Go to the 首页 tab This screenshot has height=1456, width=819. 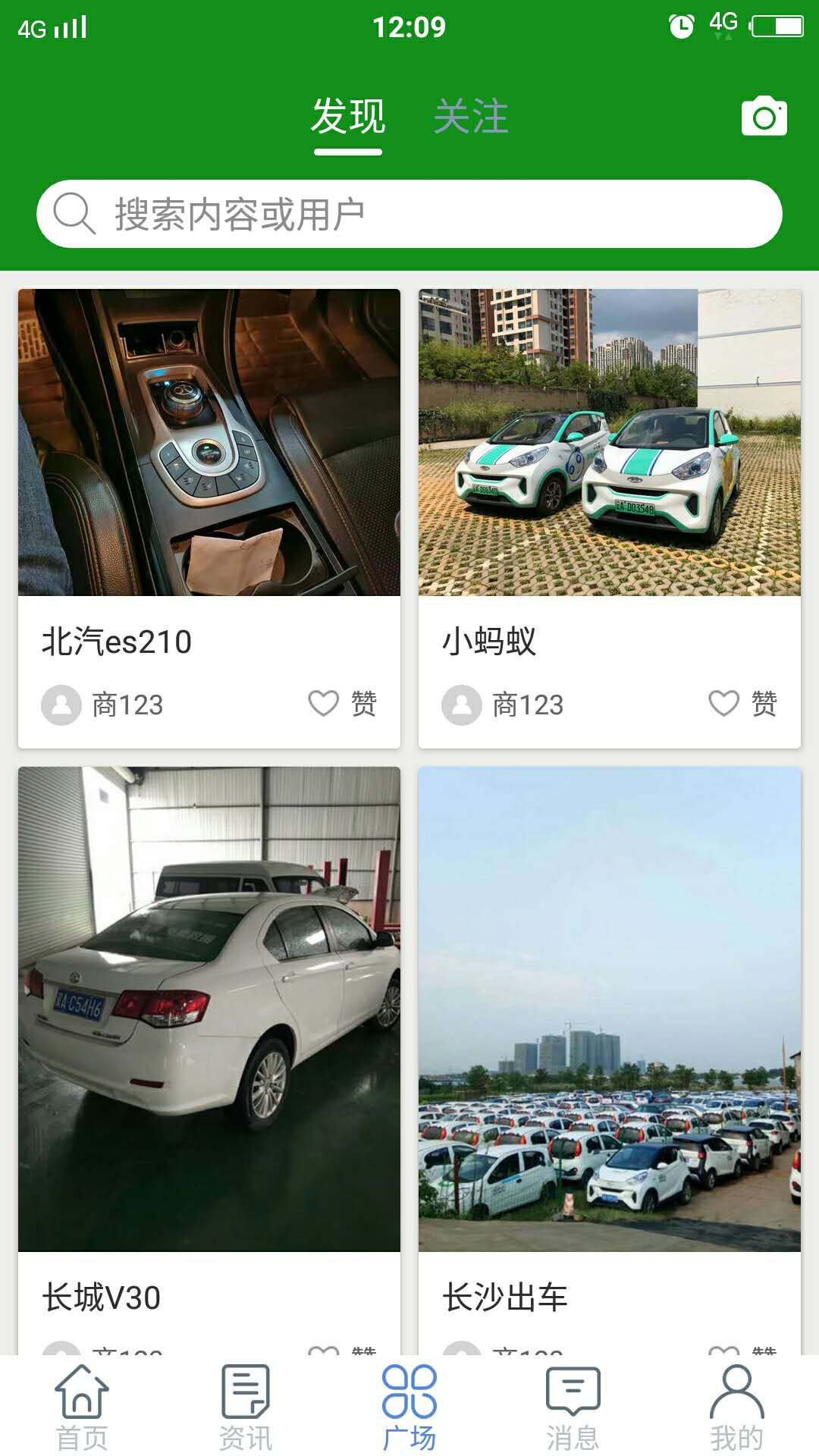click(x=82, y=1407)
